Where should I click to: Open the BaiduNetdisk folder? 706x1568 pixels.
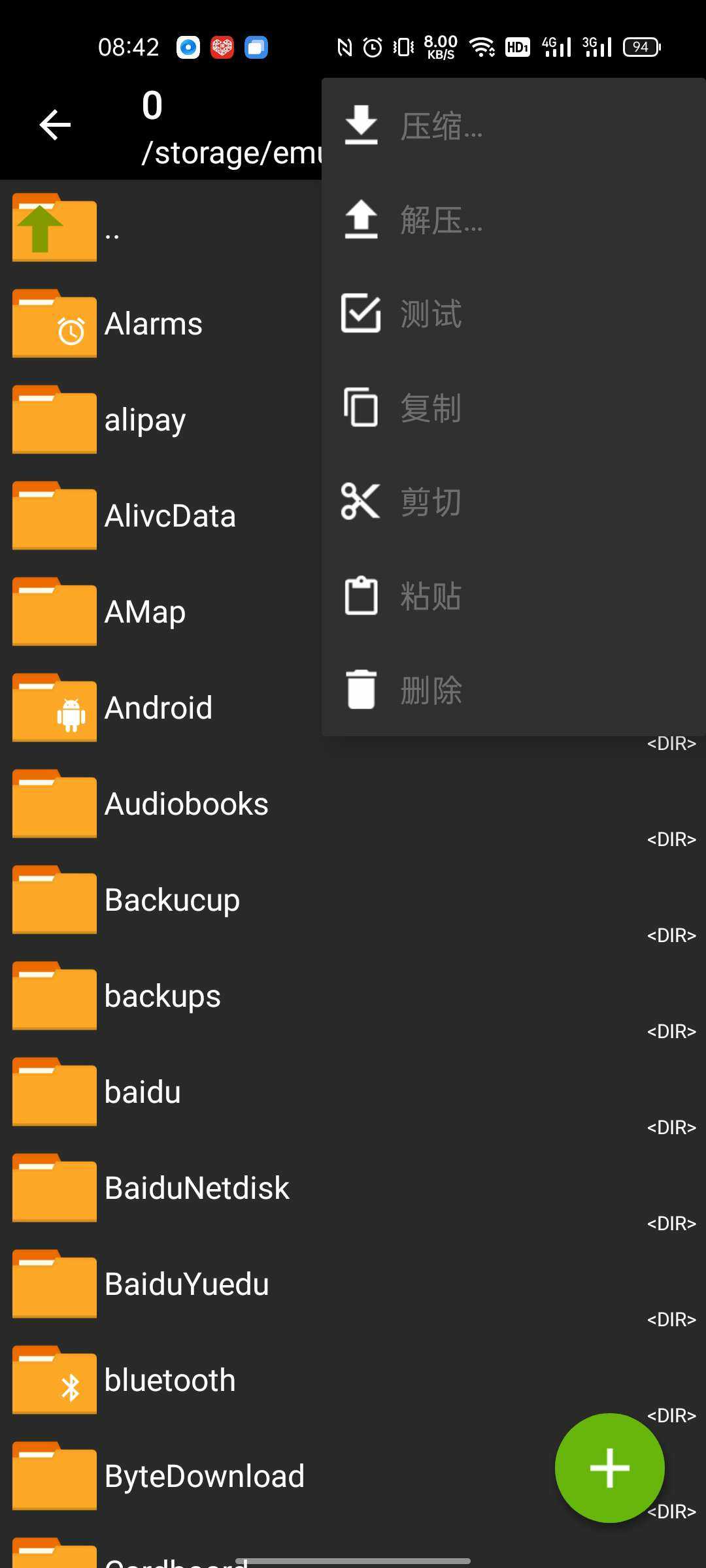point(197,1188)
